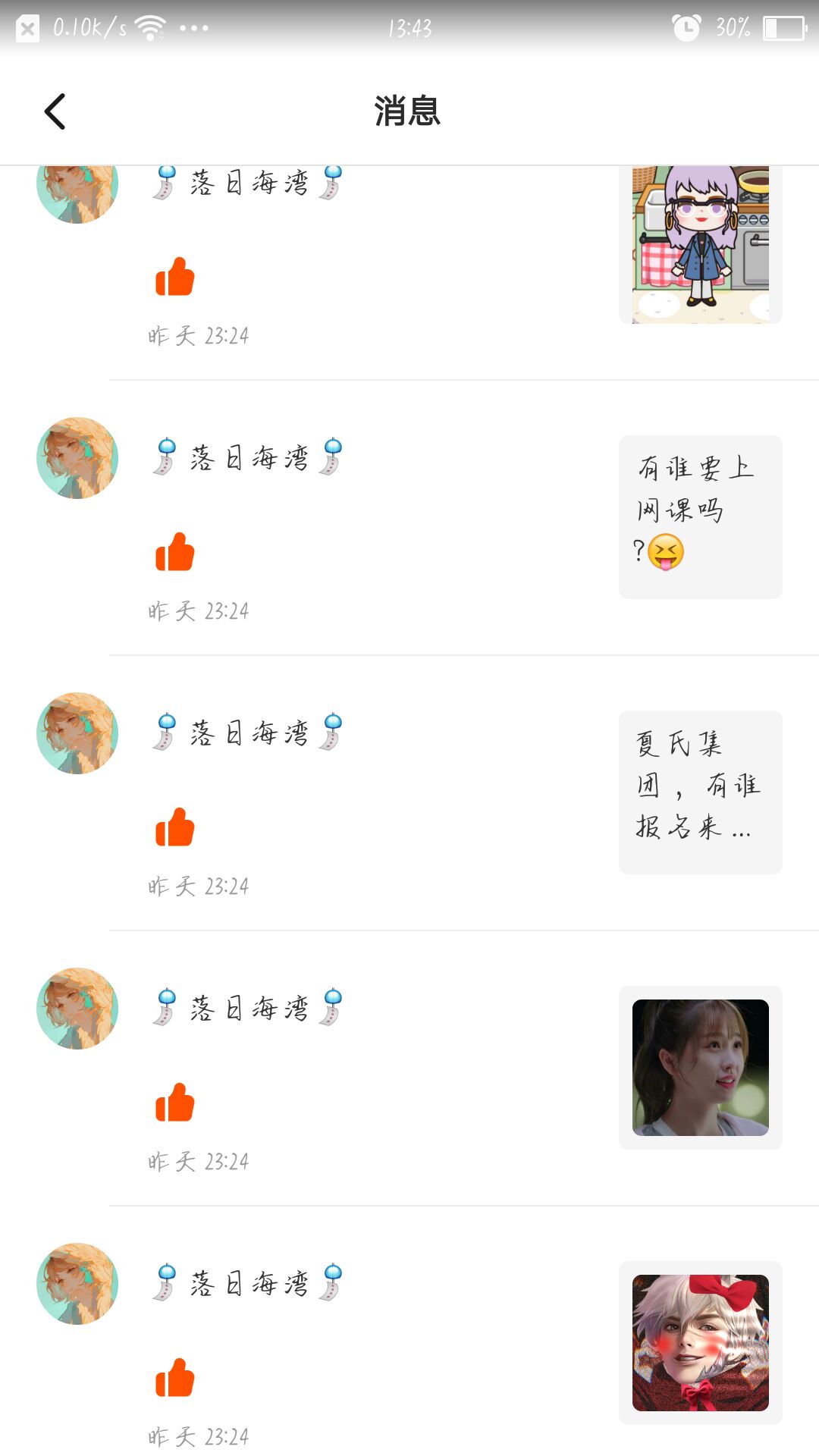Open the post thumbnail with the red-bow character
The height and width of the screenshot is (1456, 819).
pos(700,1342)
